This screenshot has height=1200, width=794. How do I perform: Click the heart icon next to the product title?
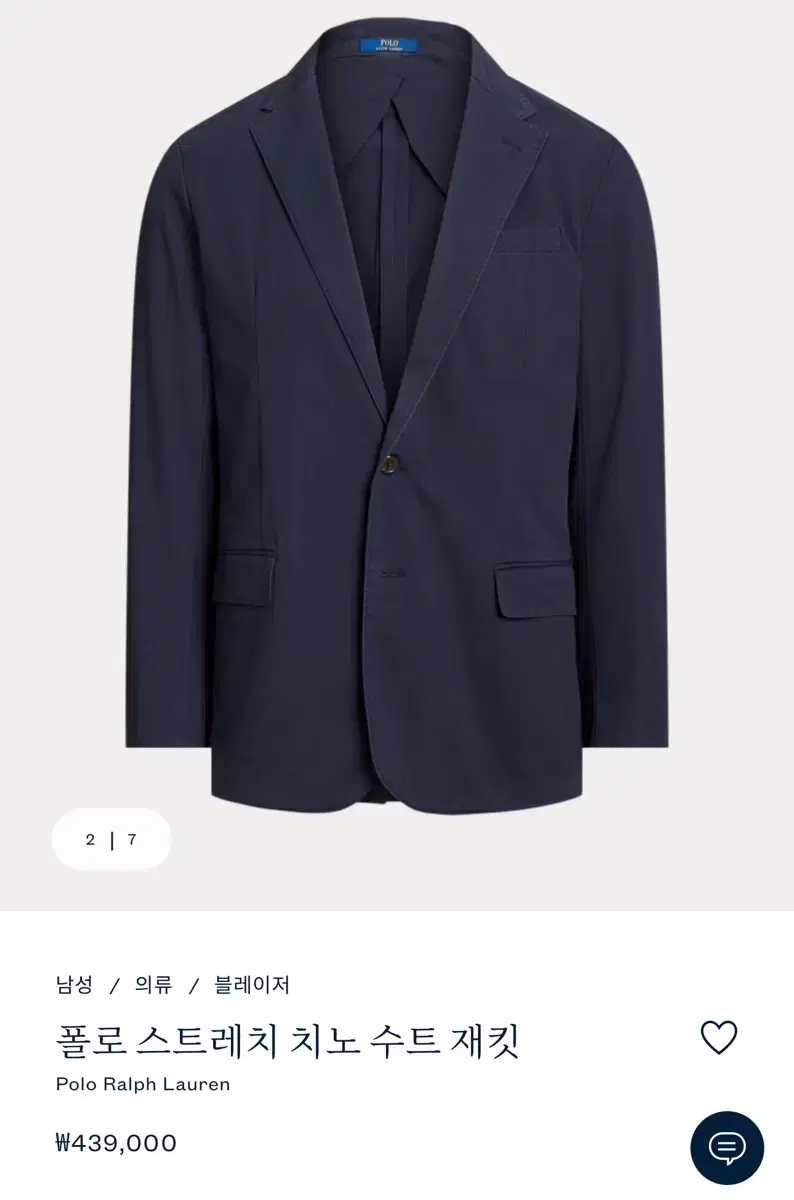coord(717,1037)
